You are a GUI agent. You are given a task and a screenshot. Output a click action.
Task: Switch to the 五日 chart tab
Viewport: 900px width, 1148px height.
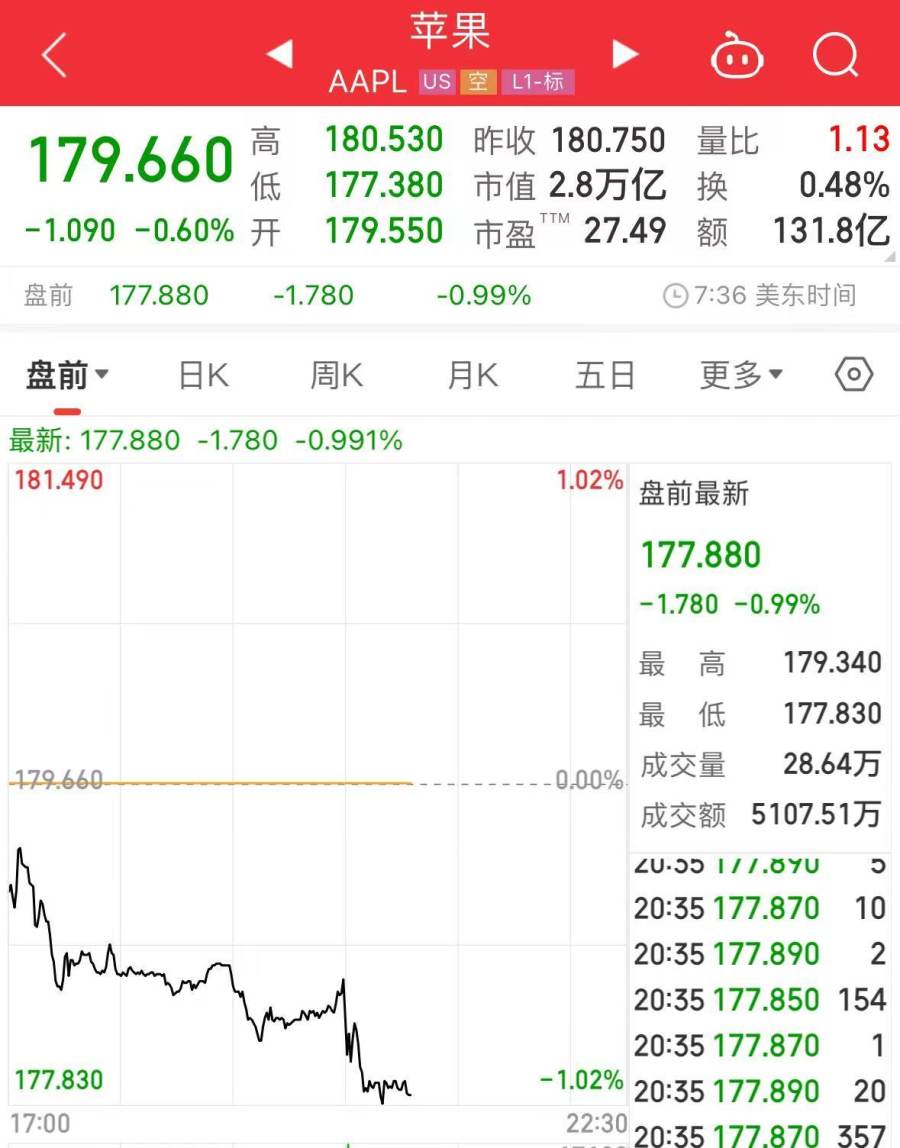(605, 376)
